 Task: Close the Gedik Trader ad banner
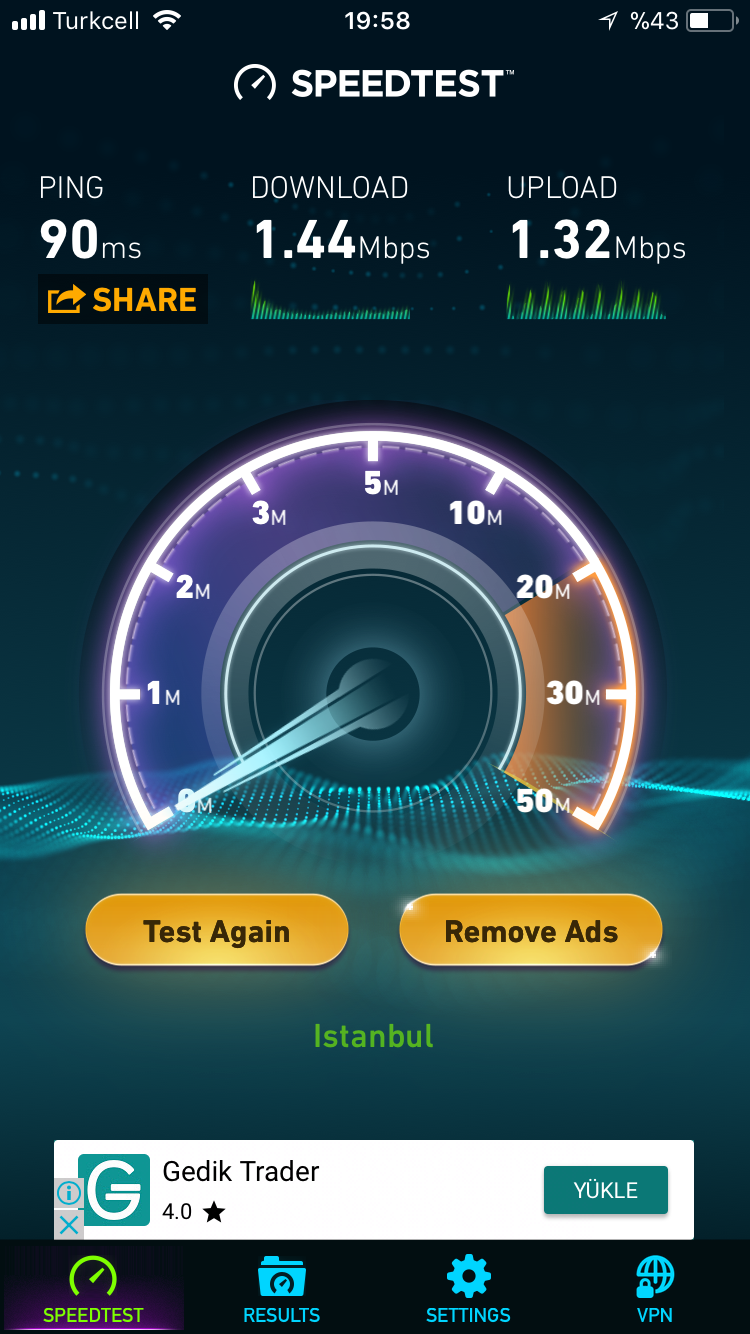[x=68, y=1224]
